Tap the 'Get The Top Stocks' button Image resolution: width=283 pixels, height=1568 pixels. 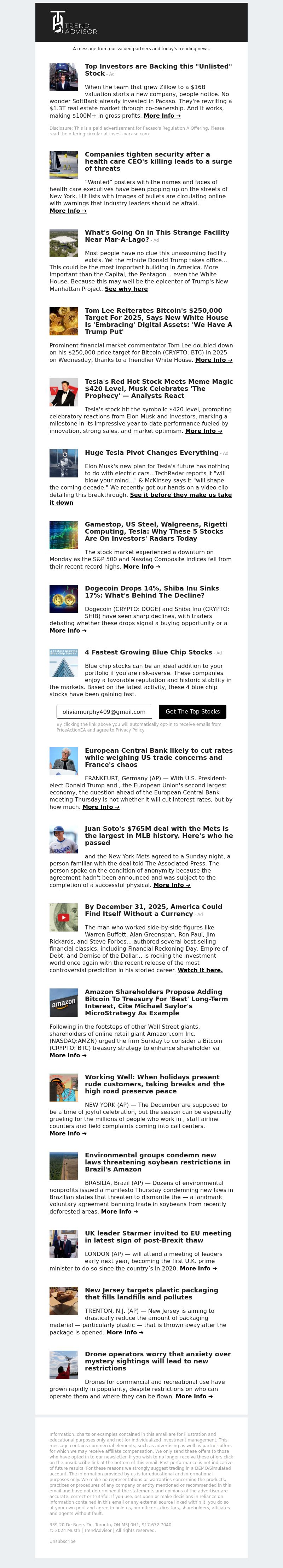(192, 712)
